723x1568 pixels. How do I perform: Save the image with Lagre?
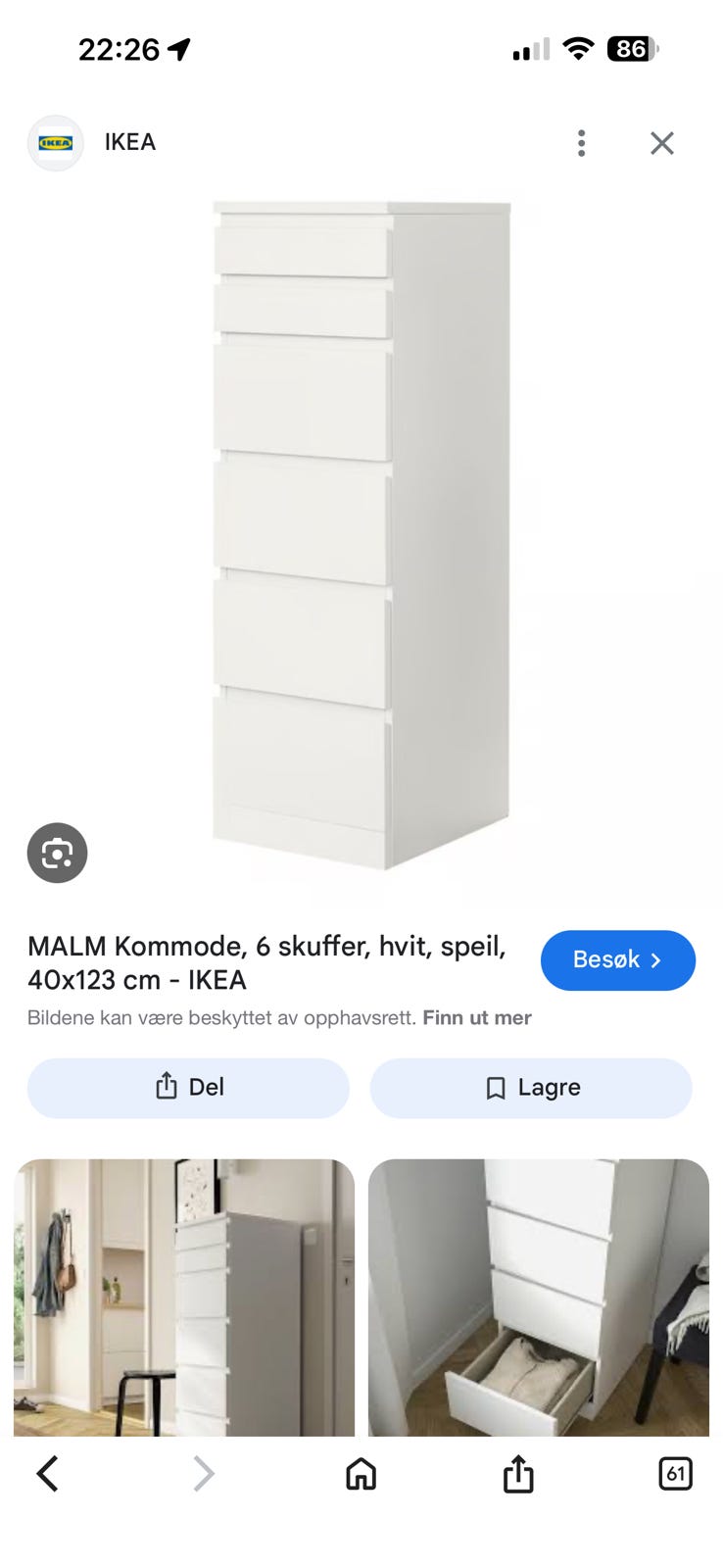[x=531, y=1087]
